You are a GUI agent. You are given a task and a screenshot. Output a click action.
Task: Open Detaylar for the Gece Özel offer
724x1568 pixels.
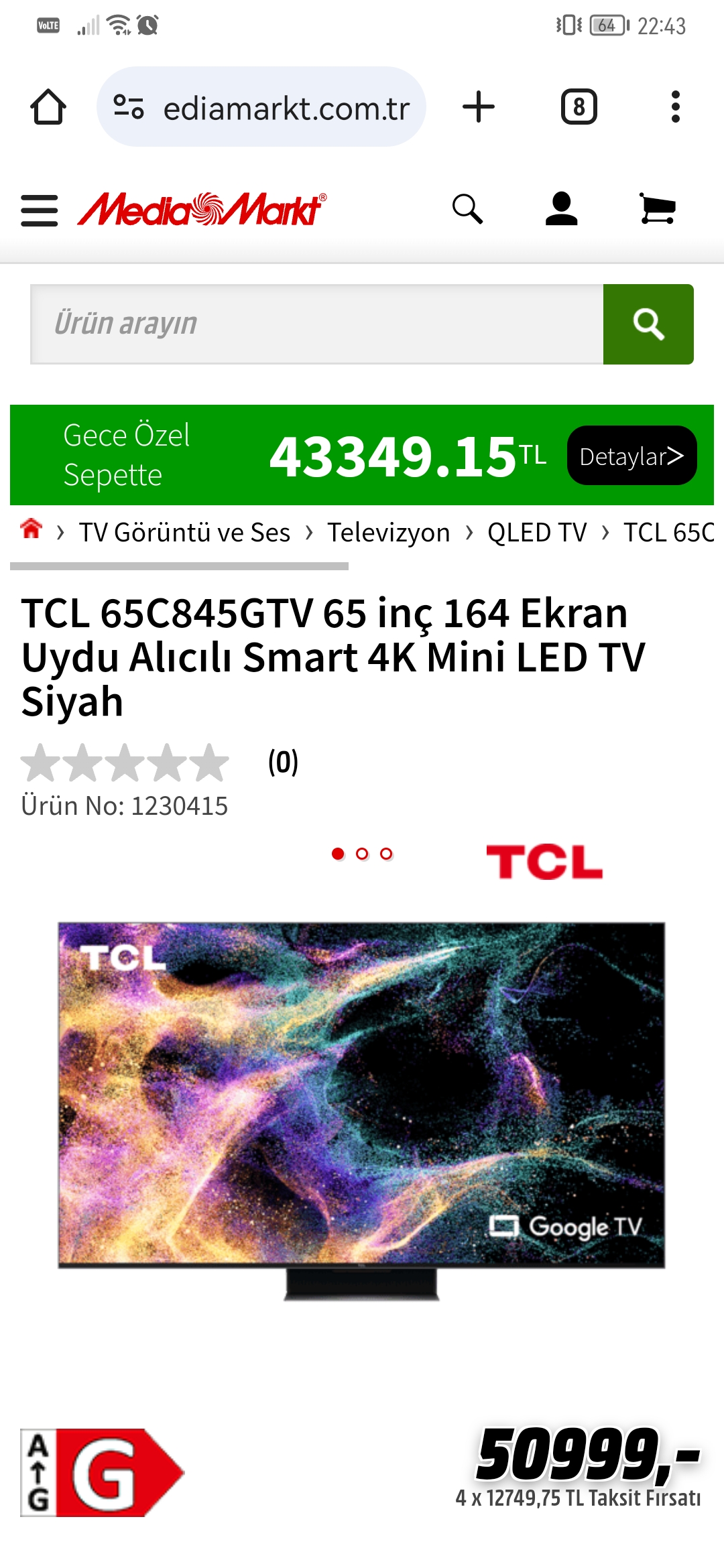(x=631, y=456)
